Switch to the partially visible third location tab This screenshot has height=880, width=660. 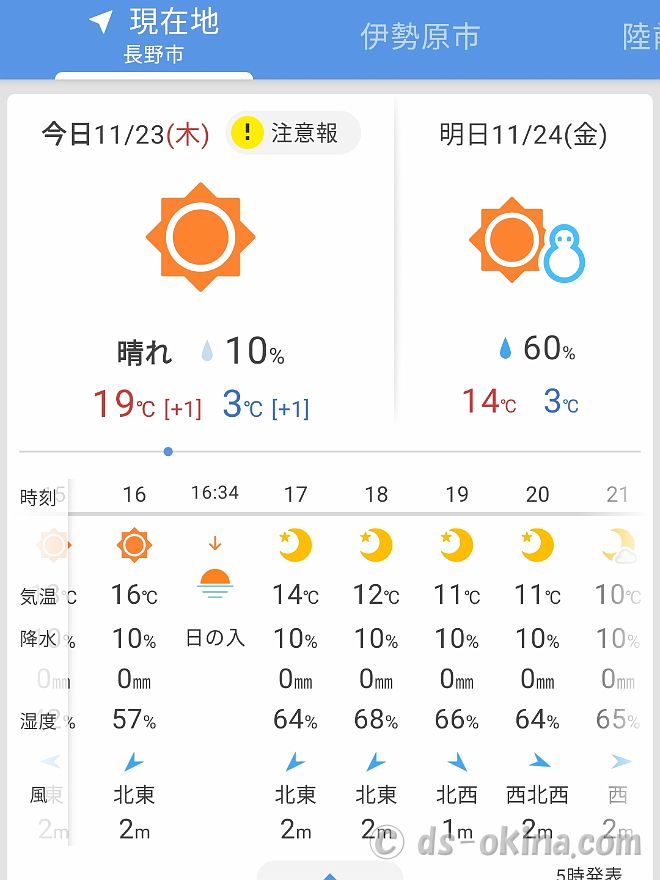[x=640, y=37]
